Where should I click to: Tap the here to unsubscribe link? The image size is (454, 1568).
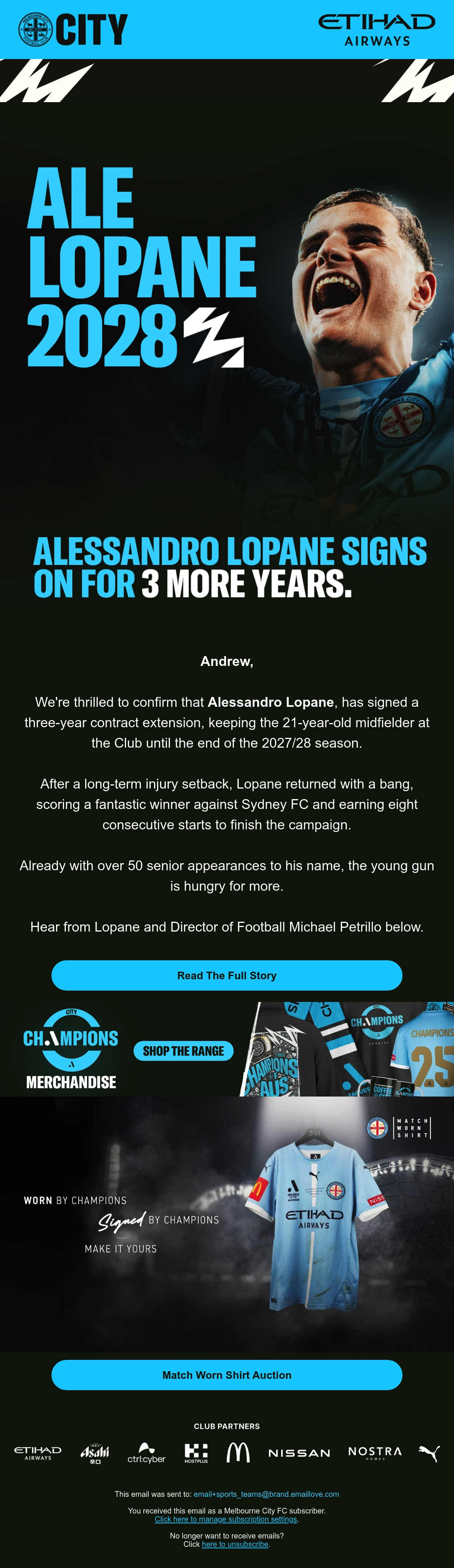click(x=235, y=1544)
